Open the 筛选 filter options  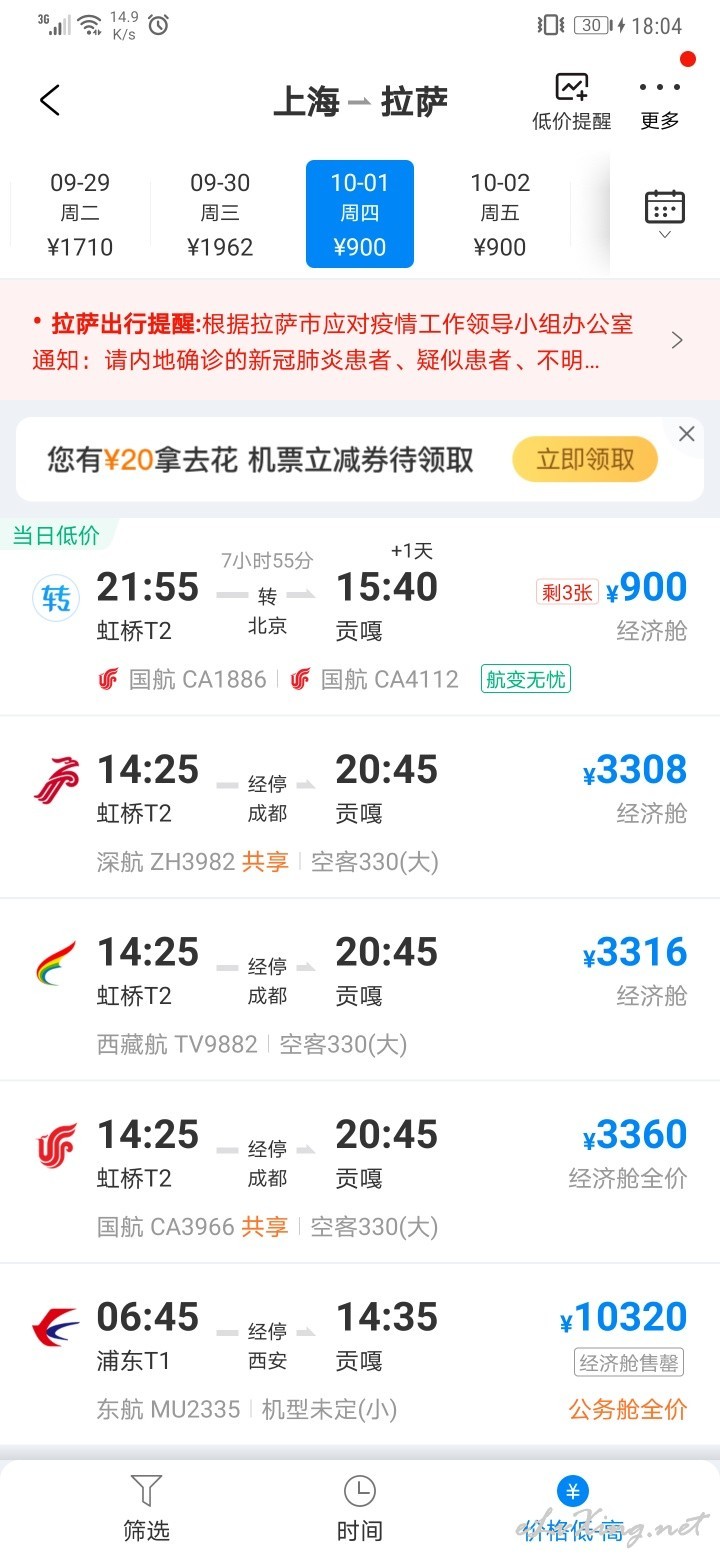[146, 1508]
